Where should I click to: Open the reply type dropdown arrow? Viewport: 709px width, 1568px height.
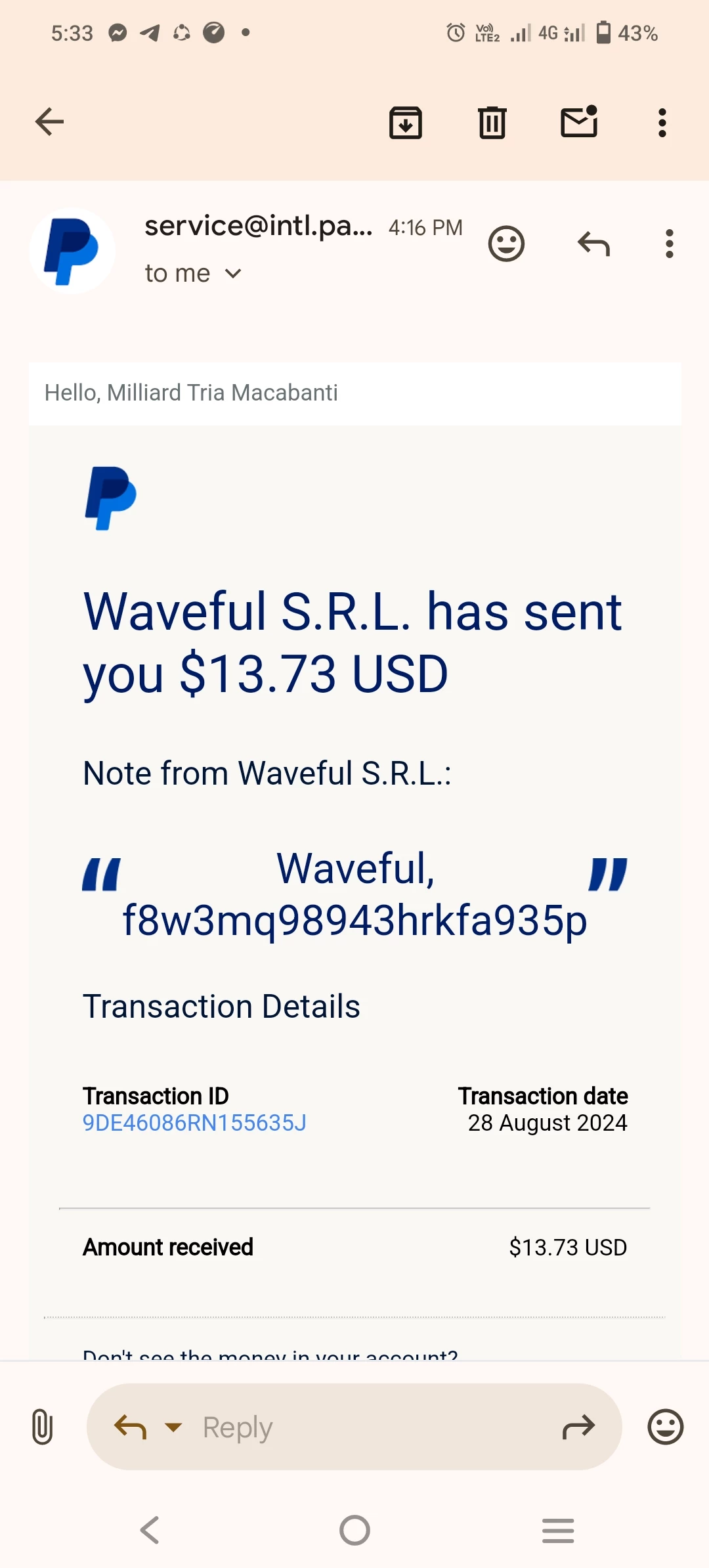173,1427
